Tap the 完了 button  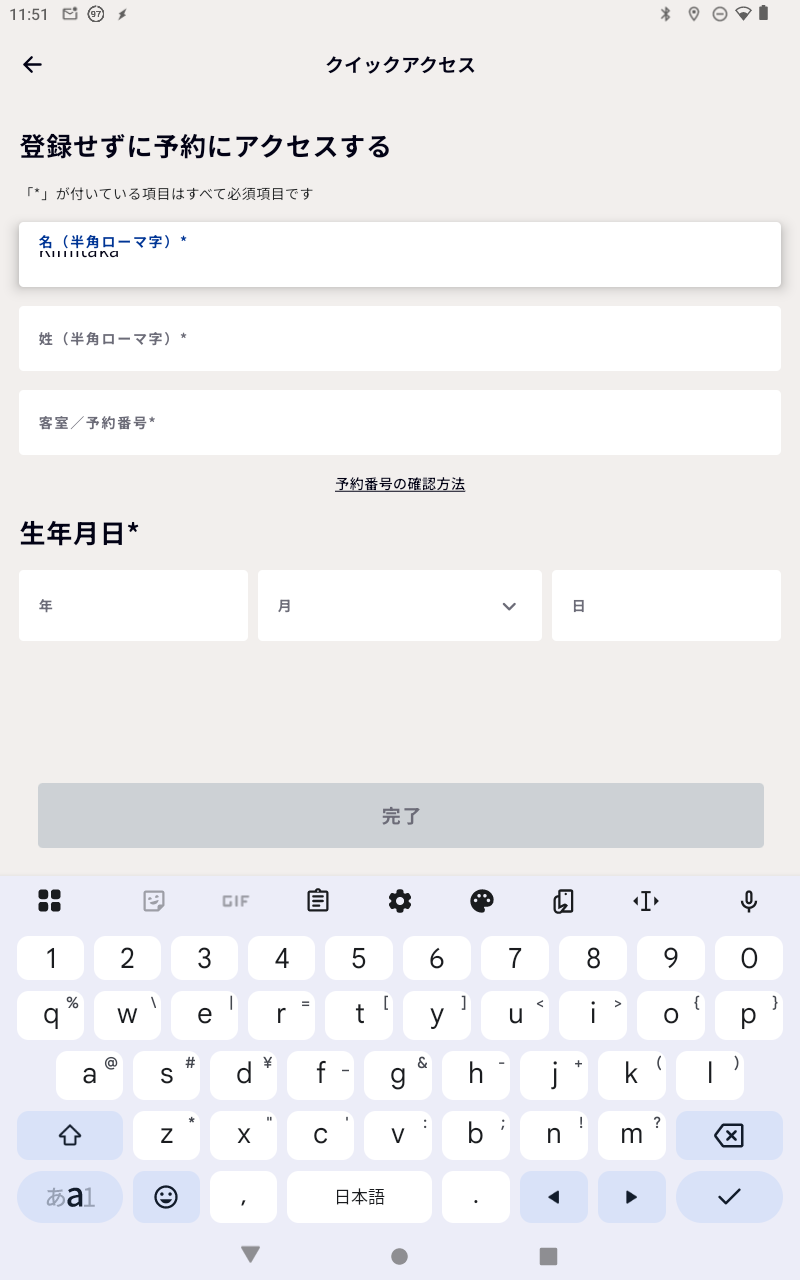click(400, 816)
